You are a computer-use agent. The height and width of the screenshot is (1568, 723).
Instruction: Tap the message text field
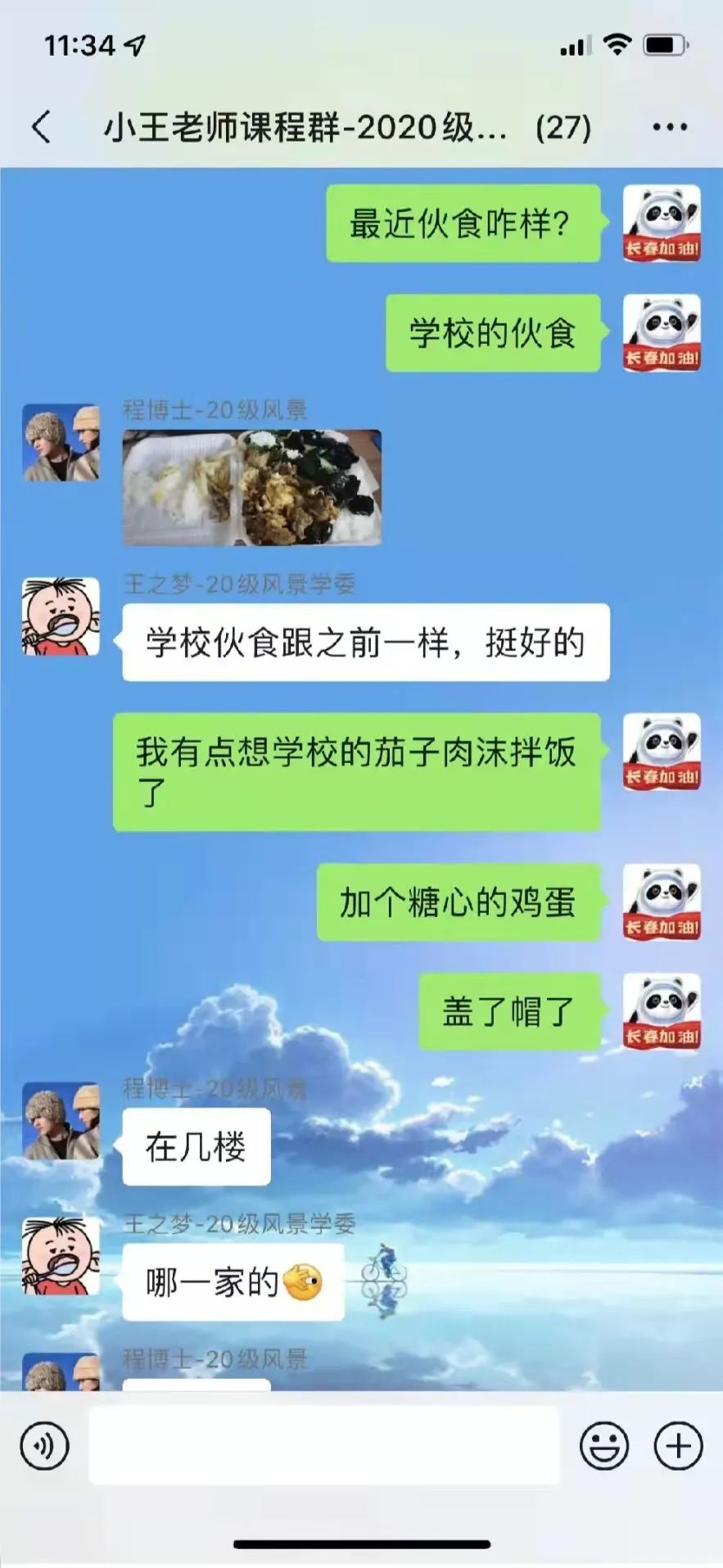tap(323, 1446)
